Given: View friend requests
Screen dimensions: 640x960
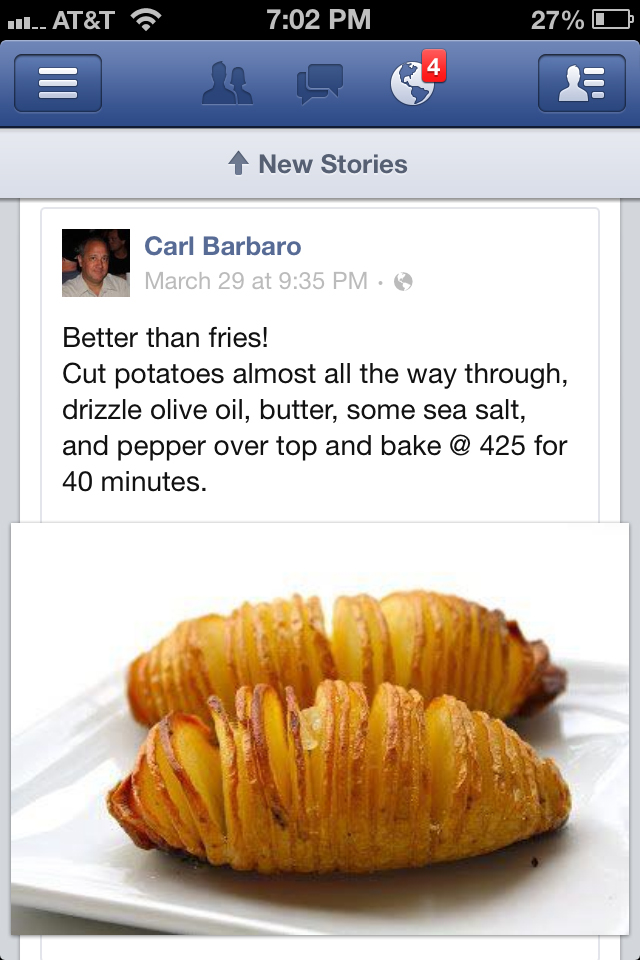Looking at the screenshot, I should [227, 83].
